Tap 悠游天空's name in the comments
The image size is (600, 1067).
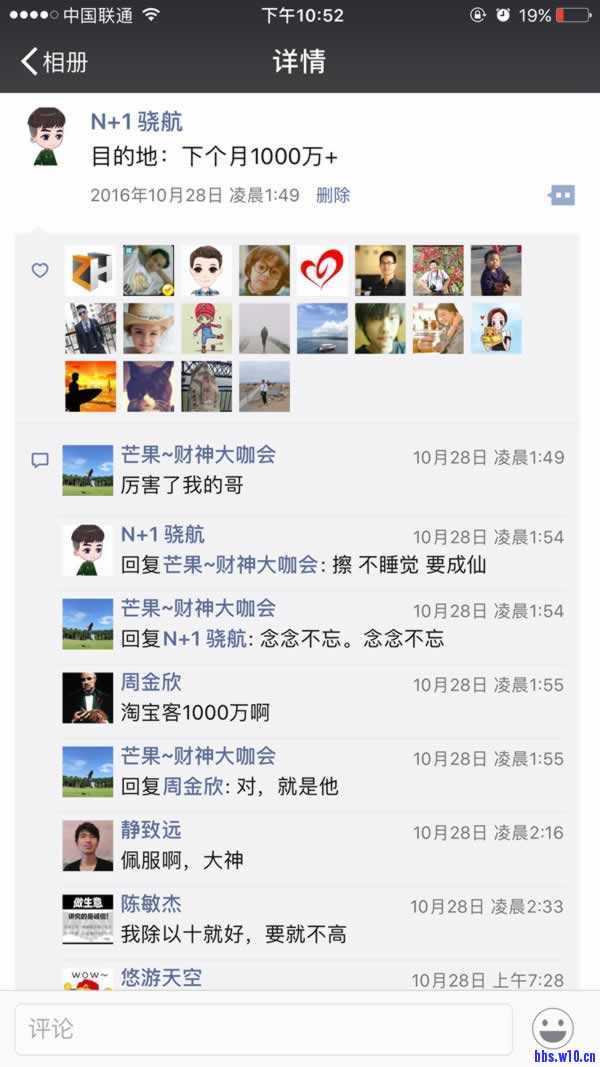coord(161,977)
